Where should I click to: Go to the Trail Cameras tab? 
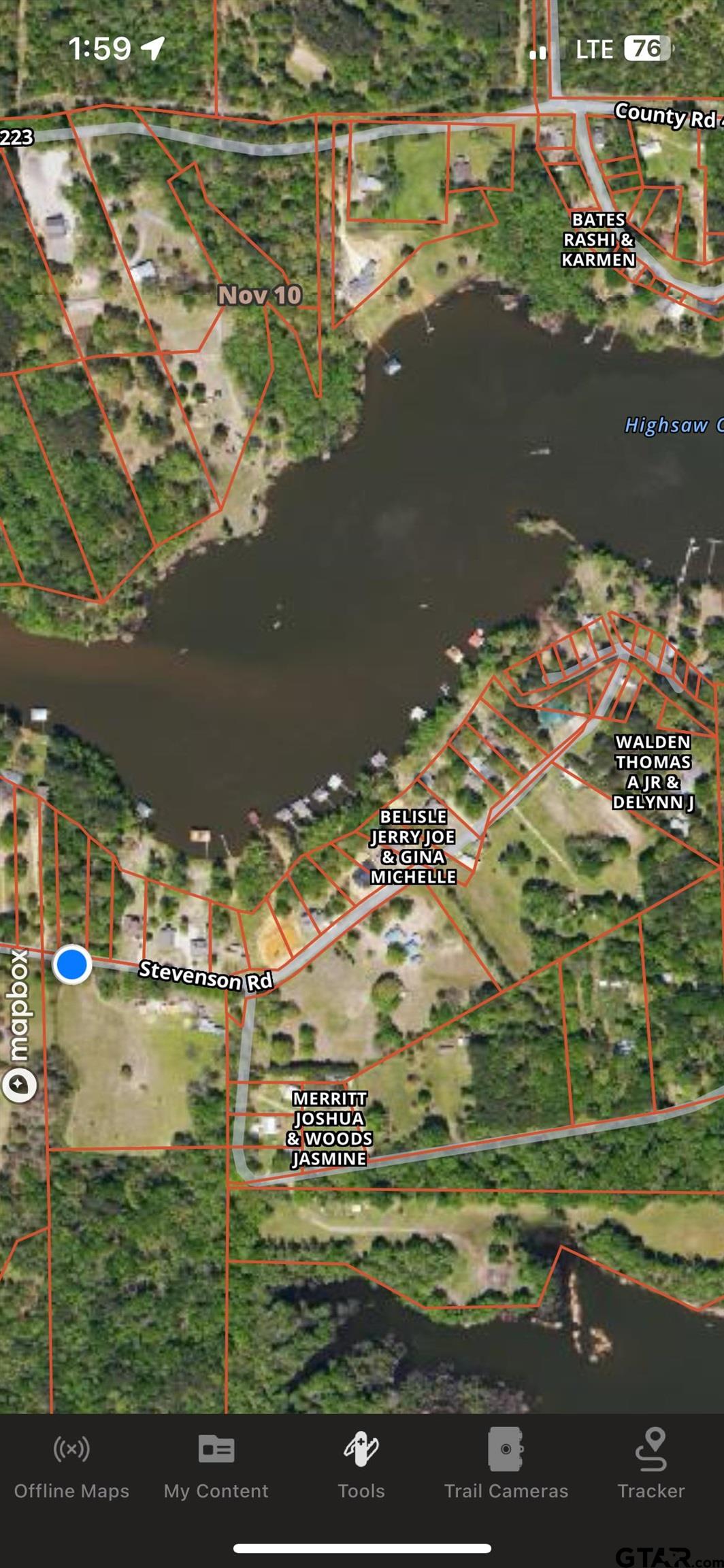click(x=506, y=1465)
